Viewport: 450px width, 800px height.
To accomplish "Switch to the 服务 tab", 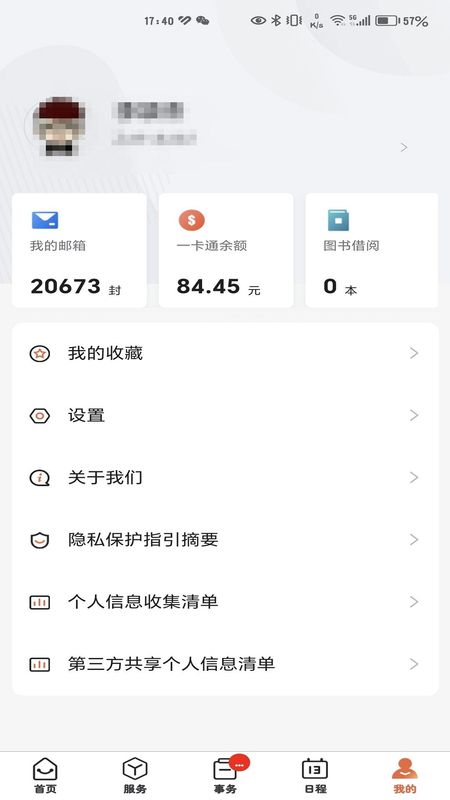I will (135, 776).
